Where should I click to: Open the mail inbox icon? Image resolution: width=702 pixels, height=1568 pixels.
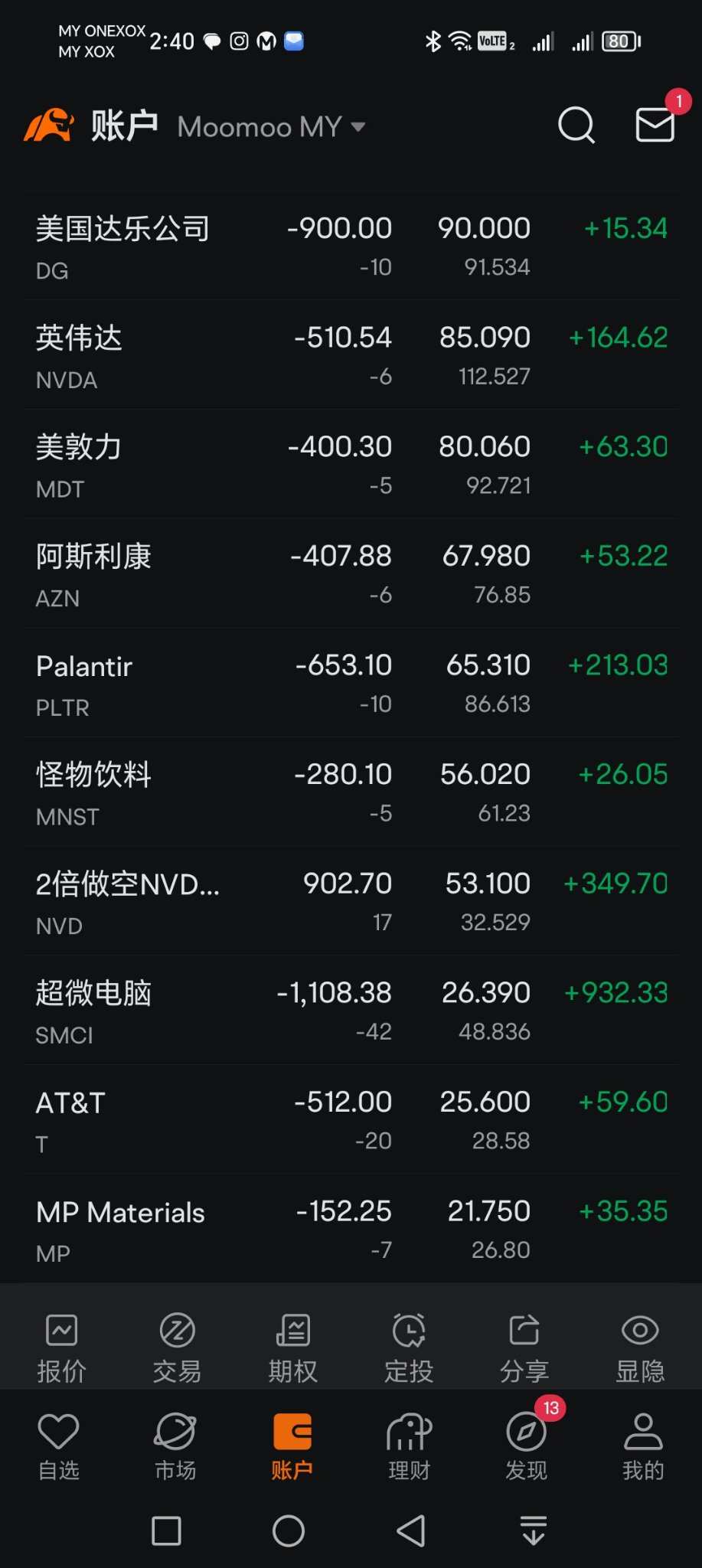(655, 125)
